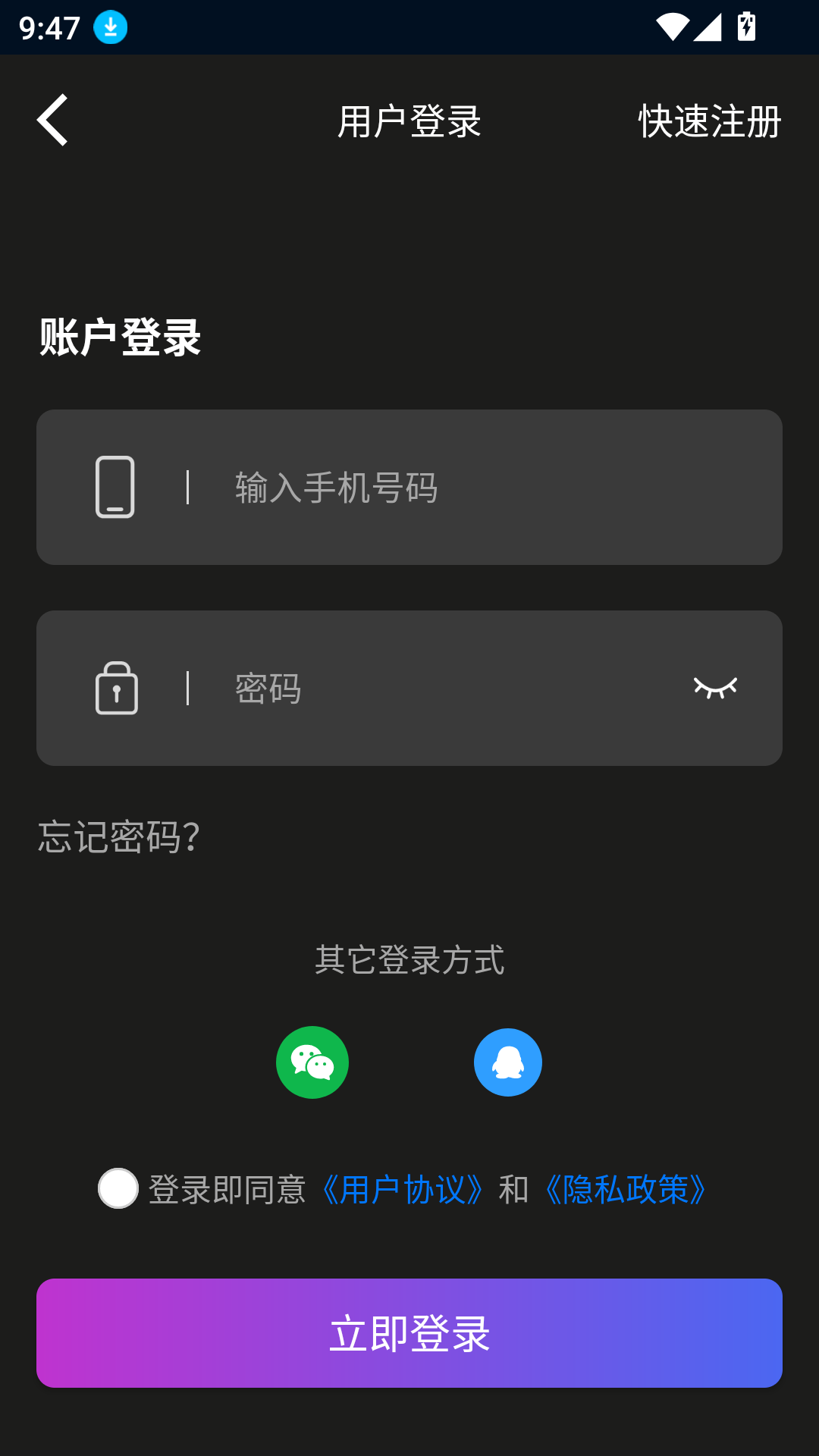Go back using the top-left arrow
This screenshot has width=819, height=1456.
click(53, 120)
